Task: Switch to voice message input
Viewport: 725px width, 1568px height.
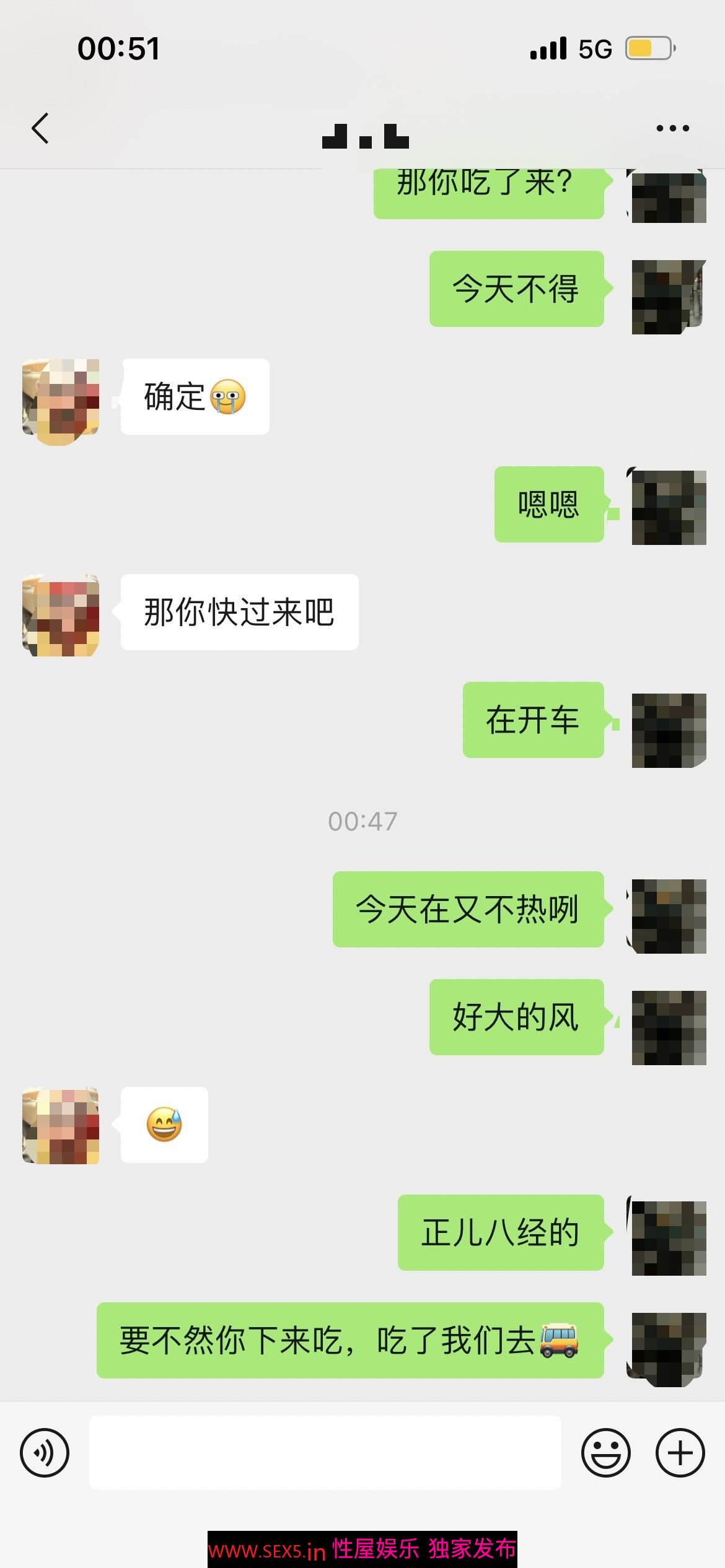Action: pos(45,1453)
